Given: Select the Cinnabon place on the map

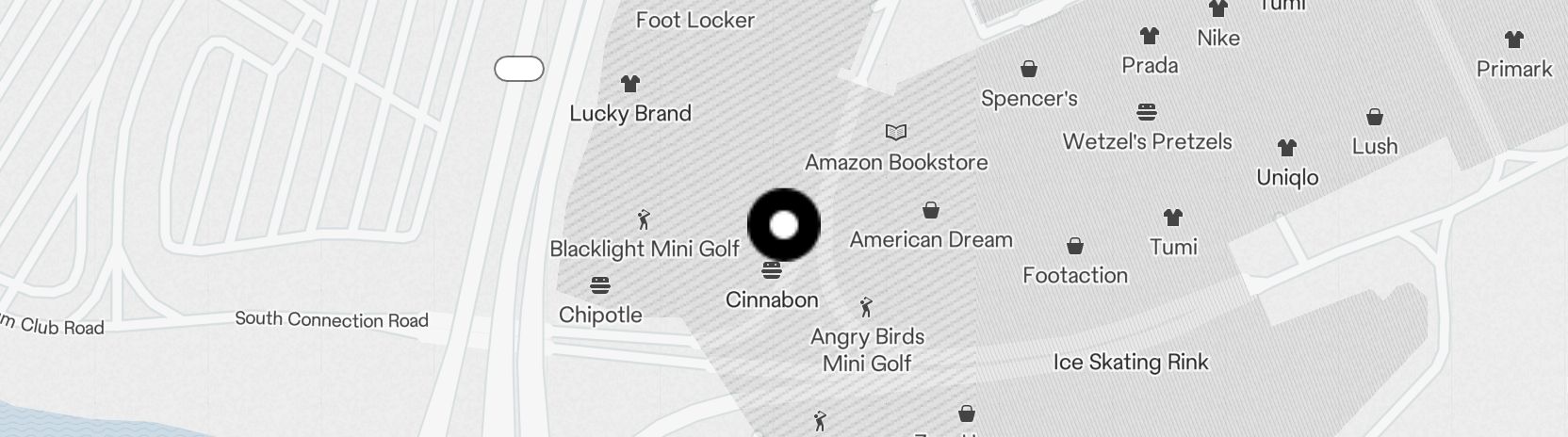Looking at the screenshot, I should (x=772, y=272).
